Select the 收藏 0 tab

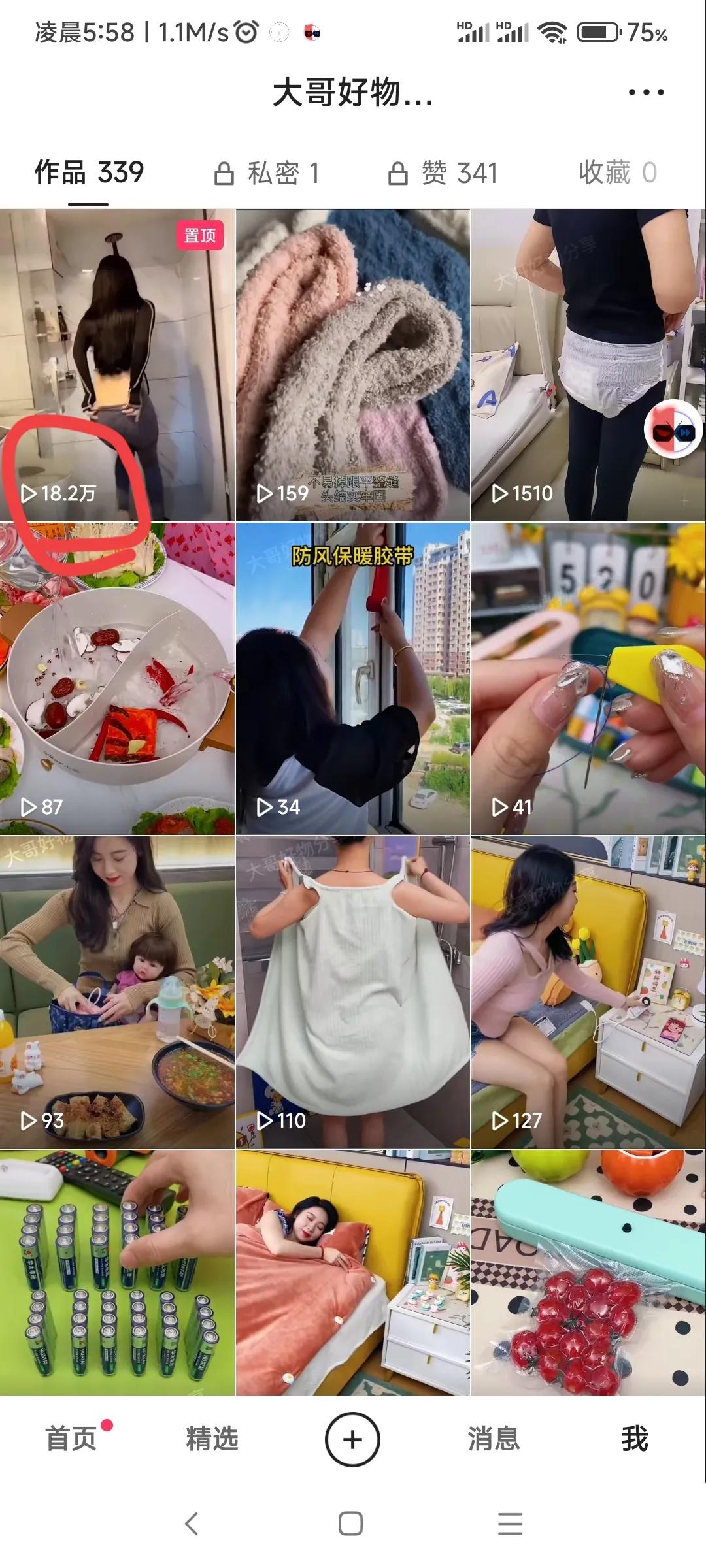(x=616, y=172)
